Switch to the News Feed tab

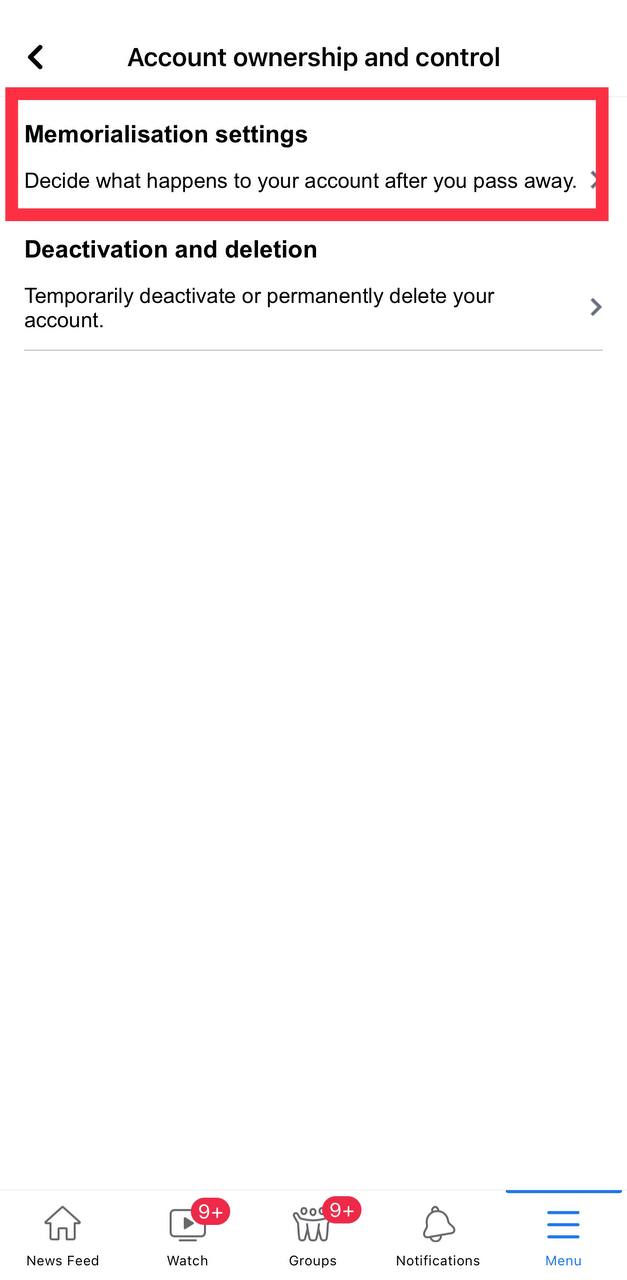[62, 1235]
